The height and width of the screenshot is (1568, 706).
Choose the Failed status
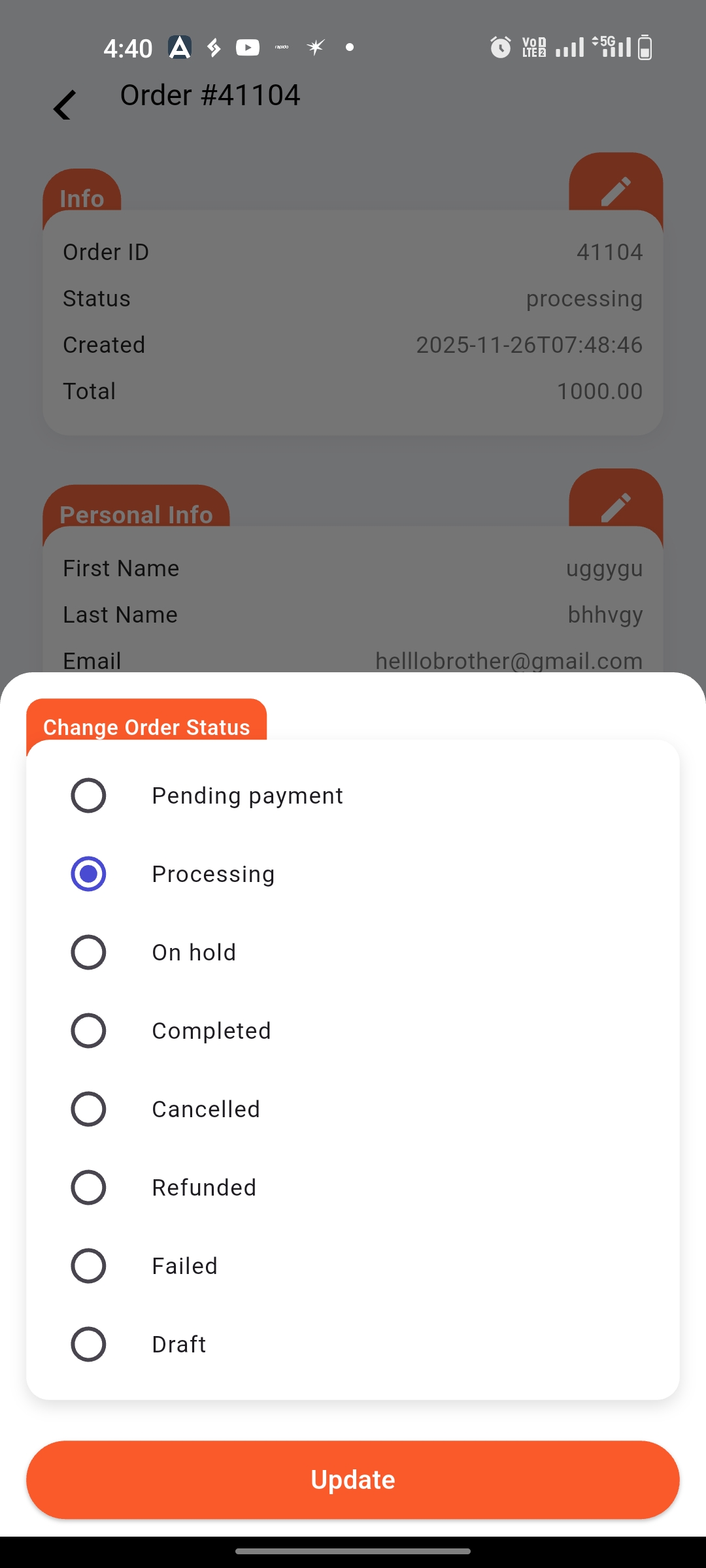(x=88, y=1266)
